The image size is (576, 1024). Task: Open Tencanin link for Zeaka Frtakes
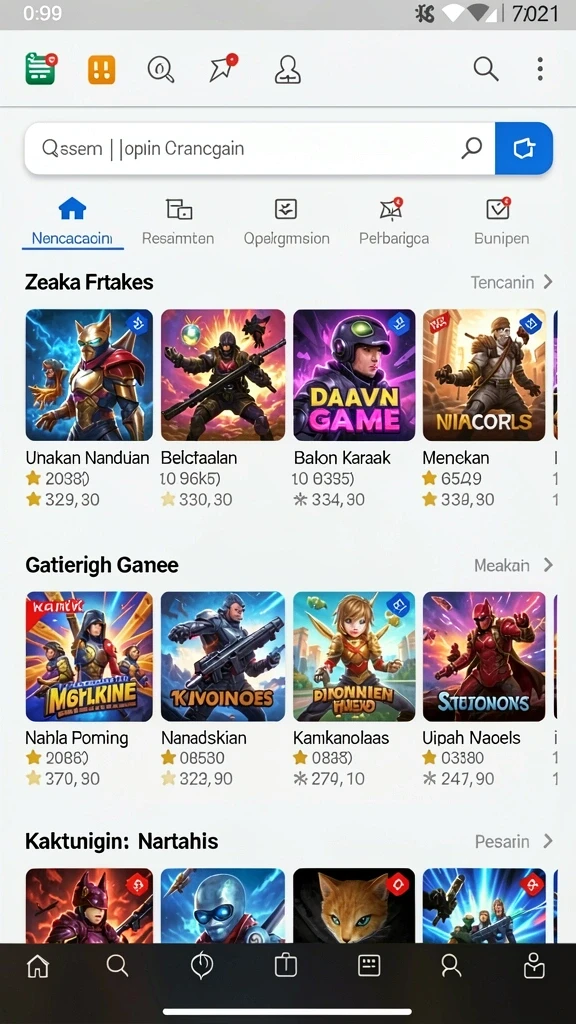click(511, 282)
